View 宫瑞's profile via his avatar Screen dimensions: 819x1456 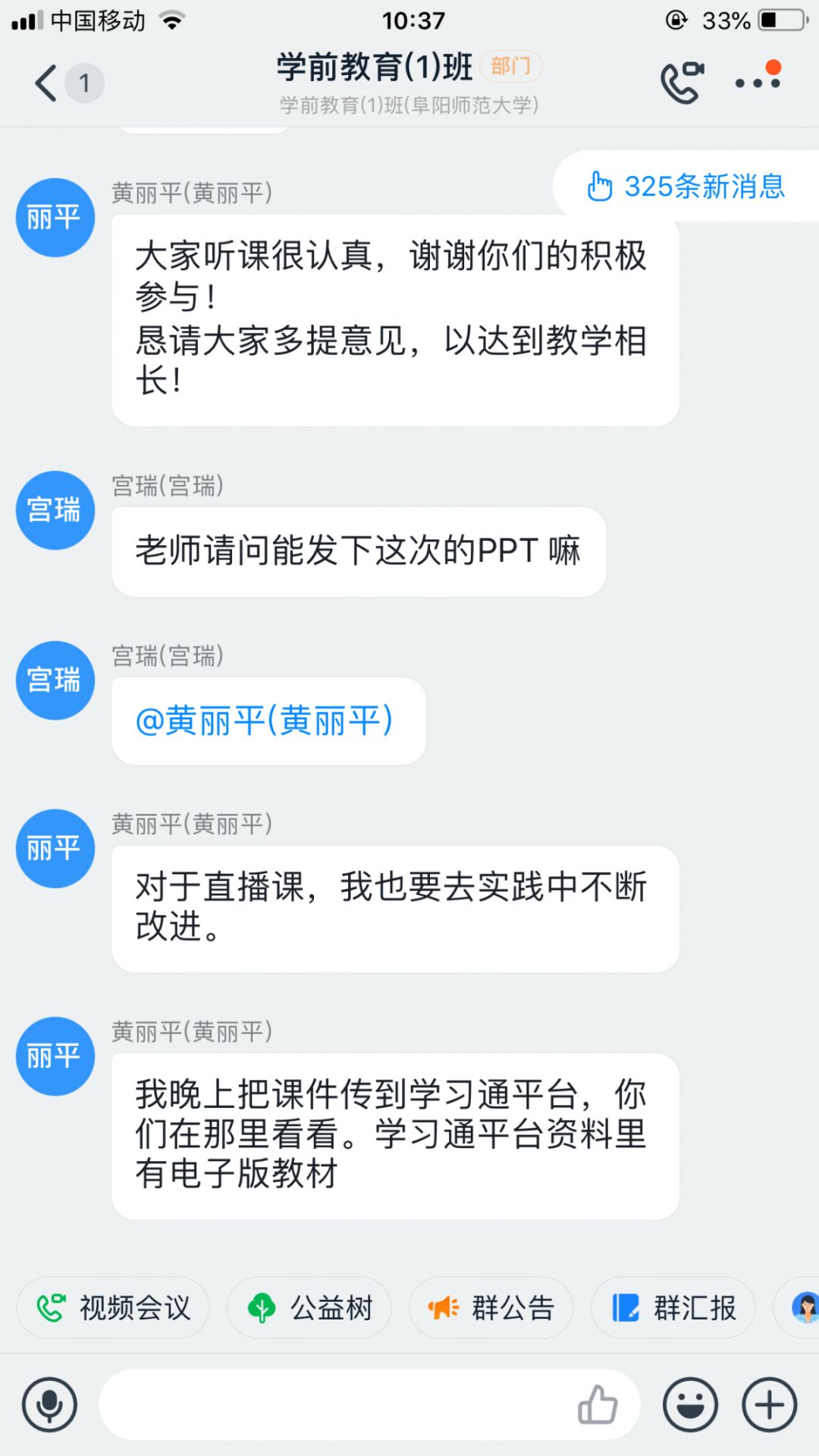pyautogui.click(x=54, y=510)
